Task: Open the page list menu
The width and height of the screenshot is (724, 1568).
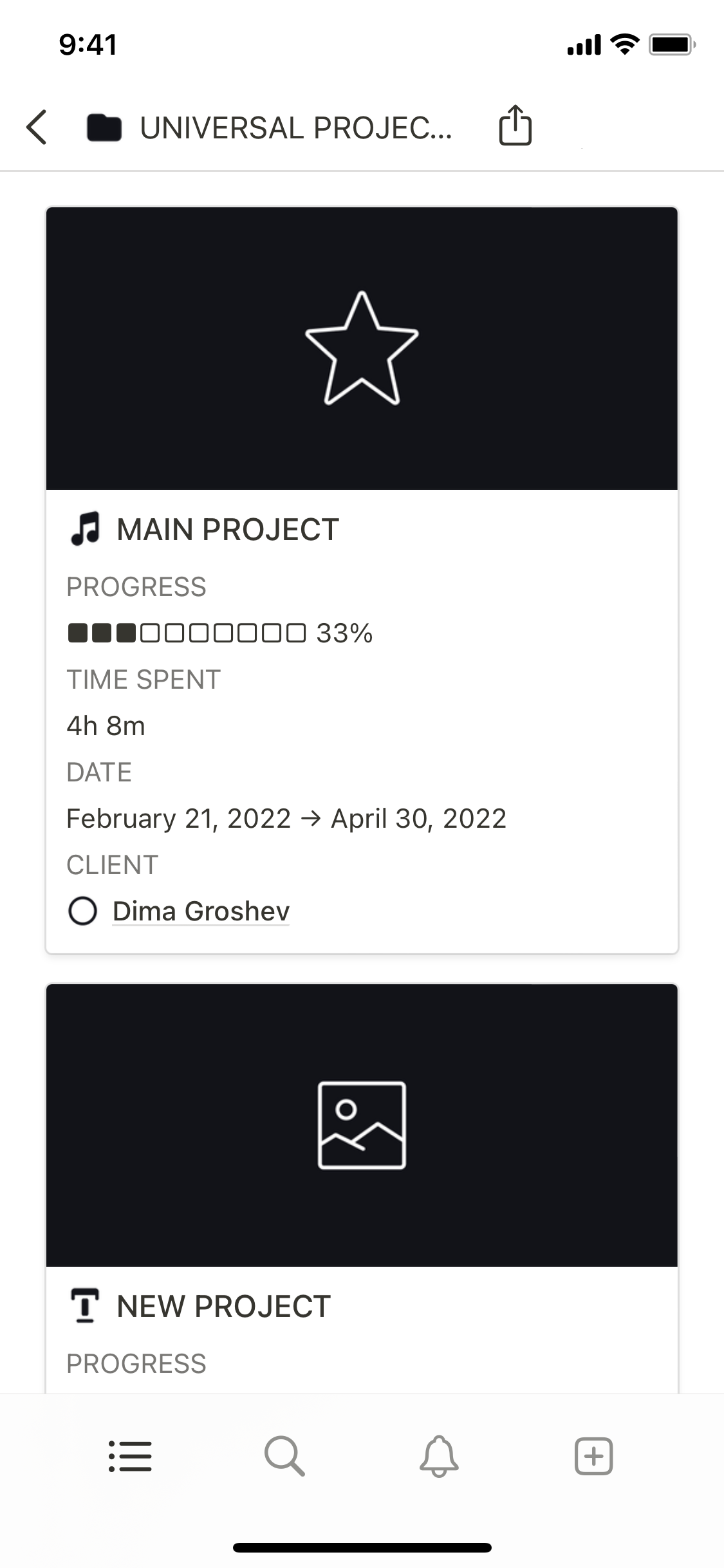Action: click(x=130, y=1456)
